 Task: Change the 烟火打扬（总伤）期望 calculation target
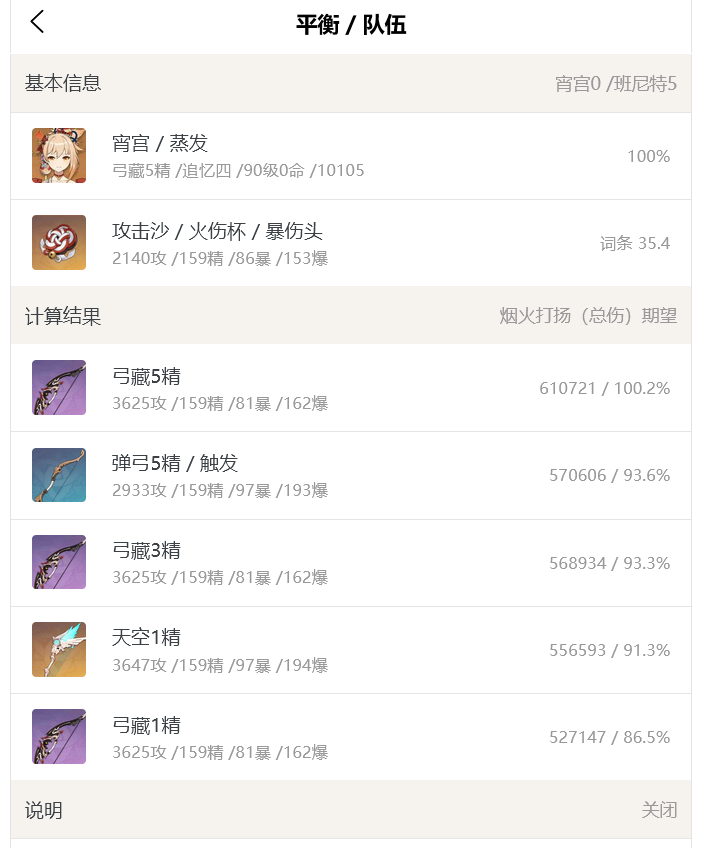point(588,316)
